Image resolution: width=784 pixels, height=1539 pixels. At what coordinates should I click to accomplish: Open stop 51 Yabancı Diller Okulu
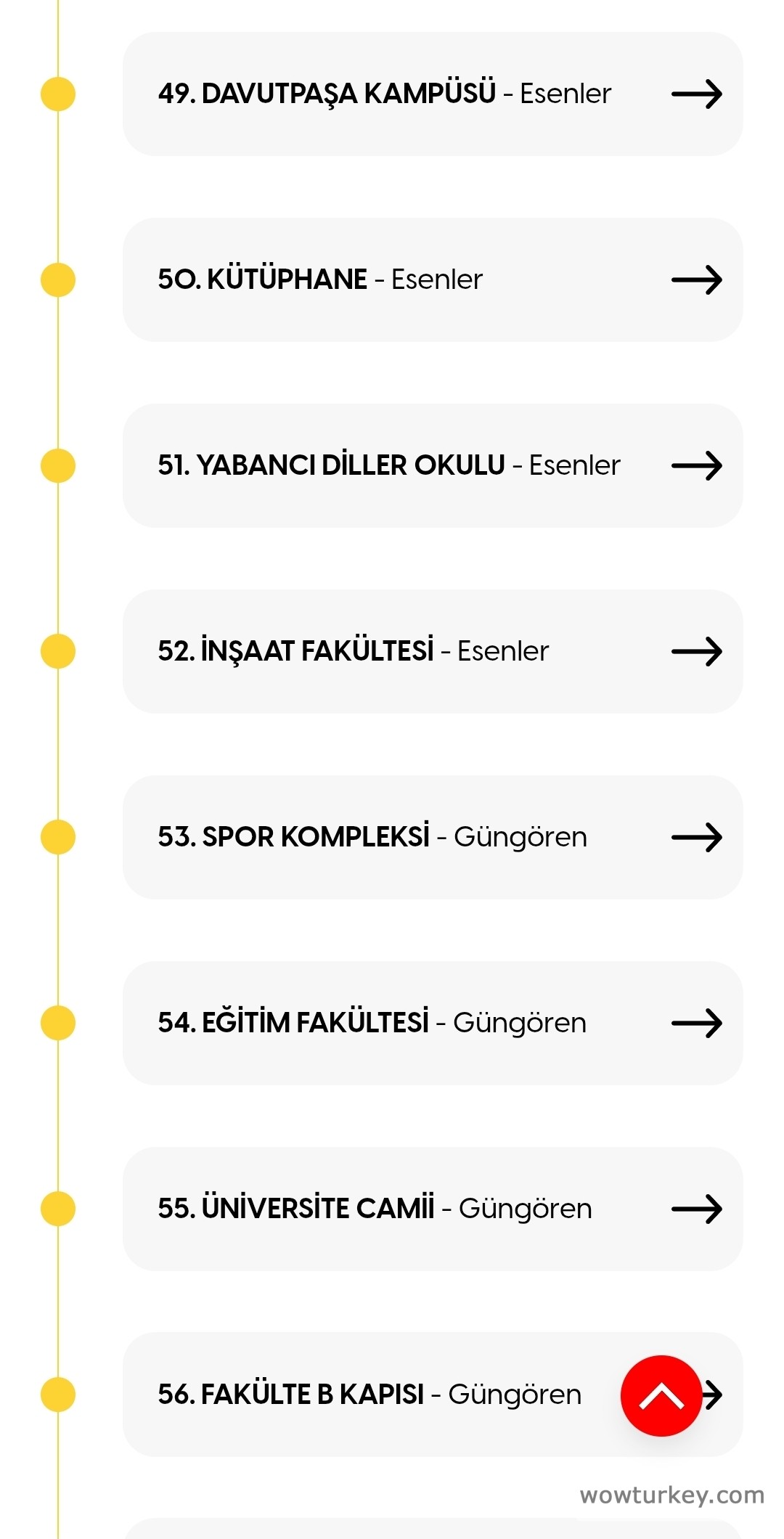(x=432, y=465)
